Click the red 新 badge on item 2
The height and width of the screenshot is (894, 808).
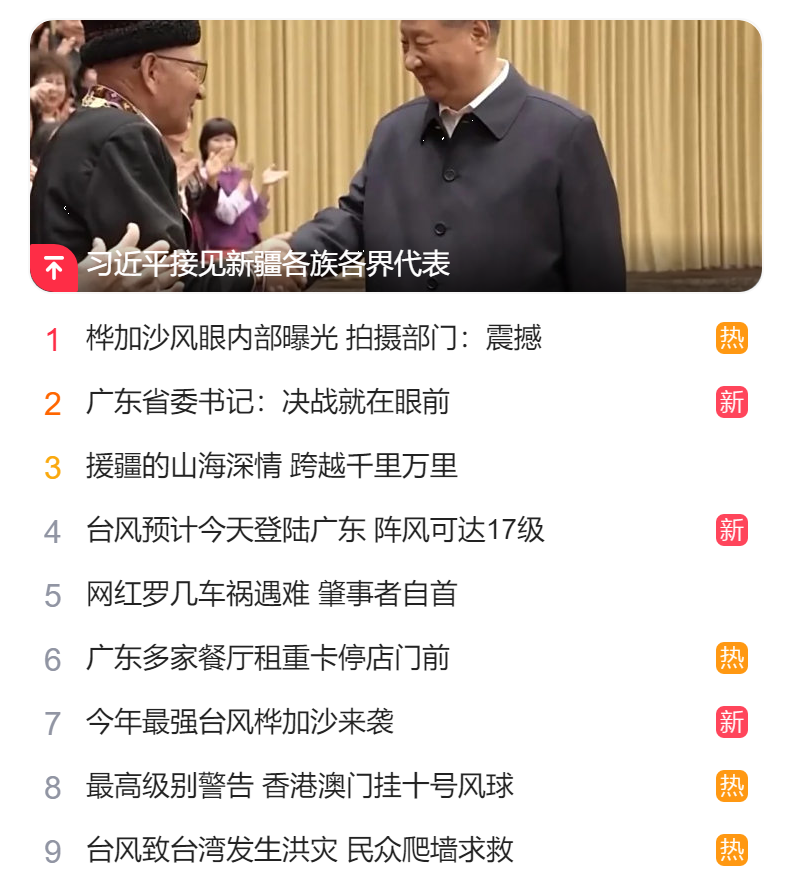(x=731, y=403)
